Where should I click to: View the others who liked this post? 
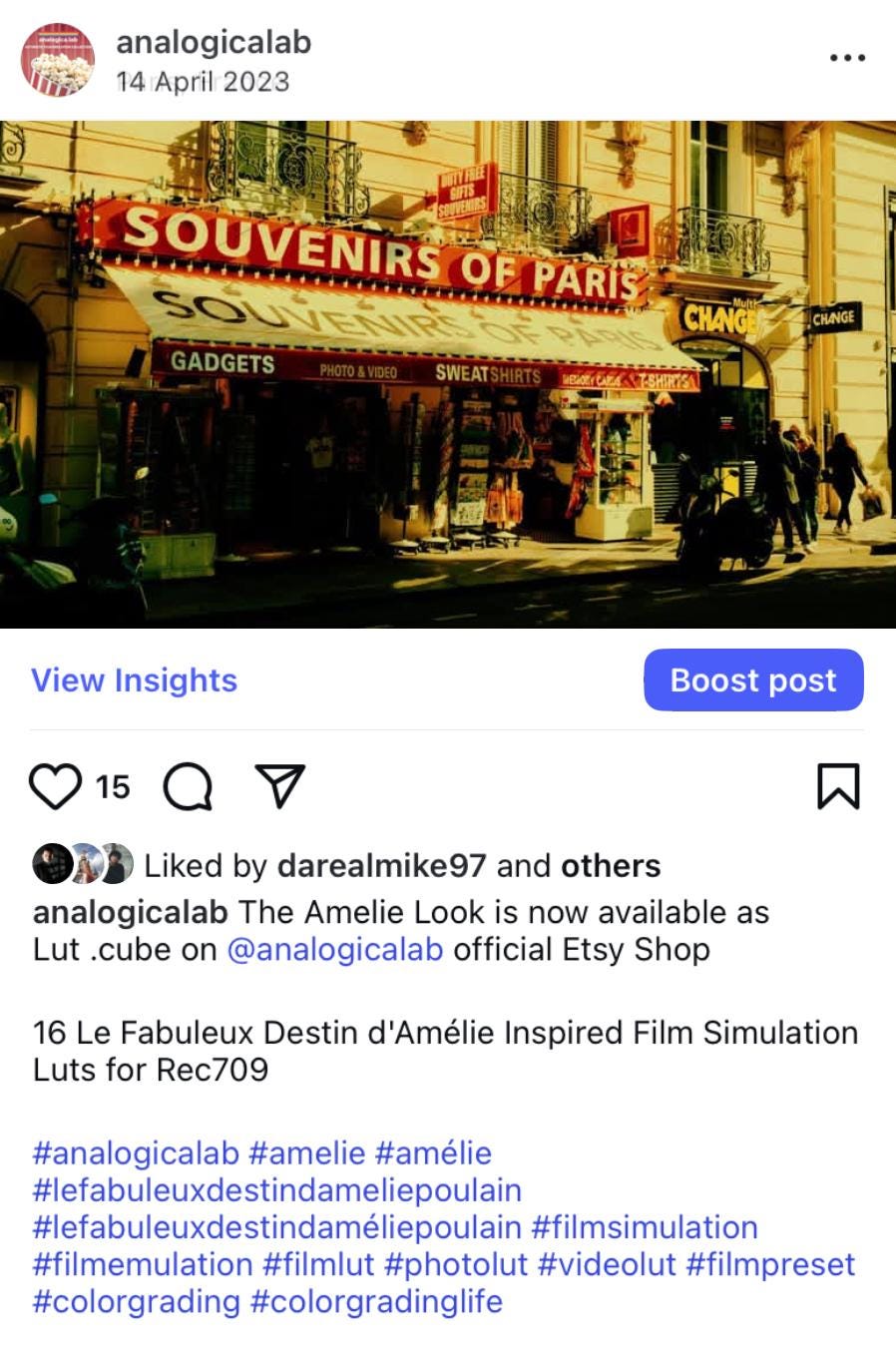pos(611,866)
